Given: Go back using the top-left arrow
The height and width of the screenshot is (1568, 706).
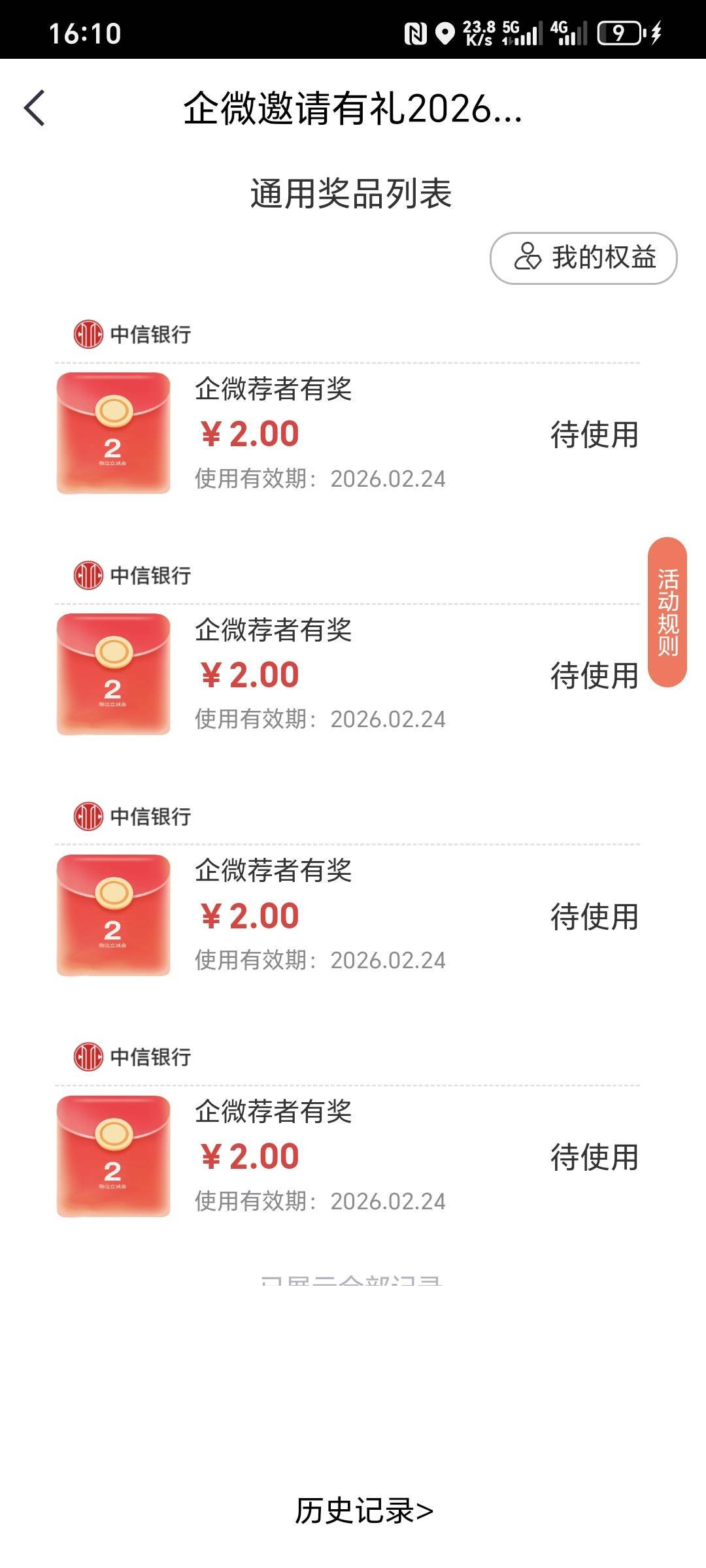Looking at the screenshot, I should click(35, 108).
